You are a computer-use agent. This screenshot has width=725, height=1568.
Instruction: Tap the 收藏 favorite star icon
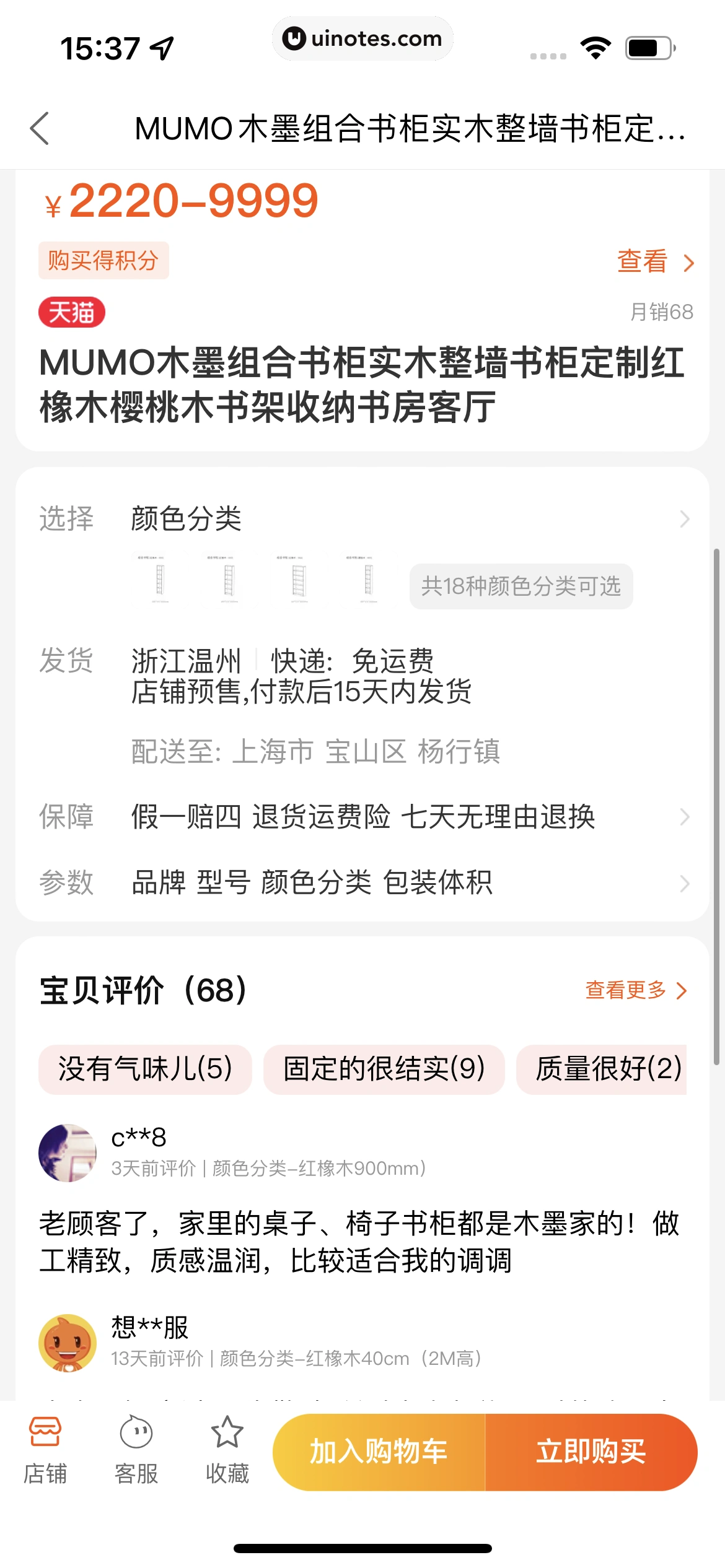click(227, 1448)
